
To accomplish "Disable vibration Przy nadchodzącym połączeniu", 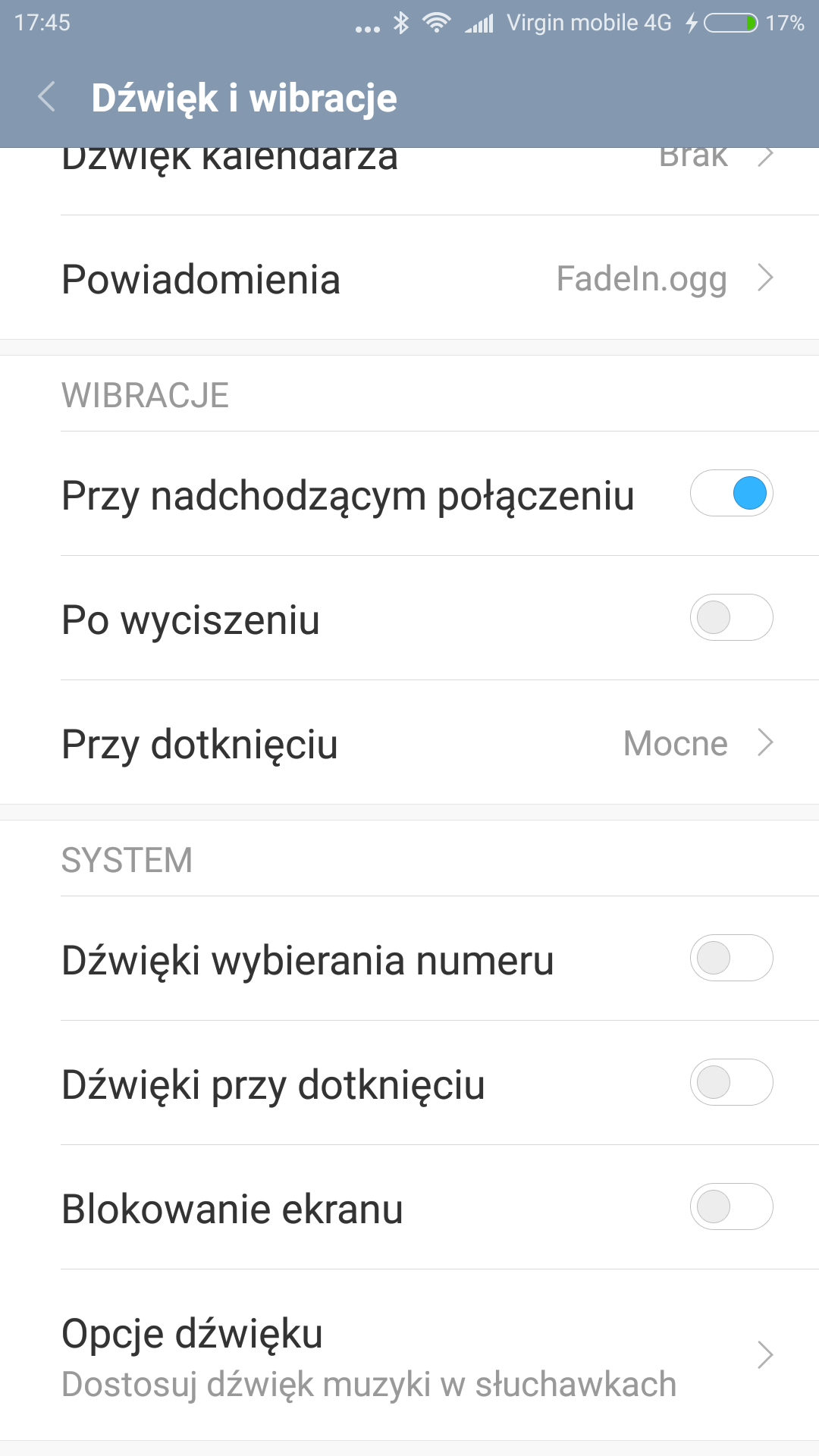I will click(x=731, y=494).
